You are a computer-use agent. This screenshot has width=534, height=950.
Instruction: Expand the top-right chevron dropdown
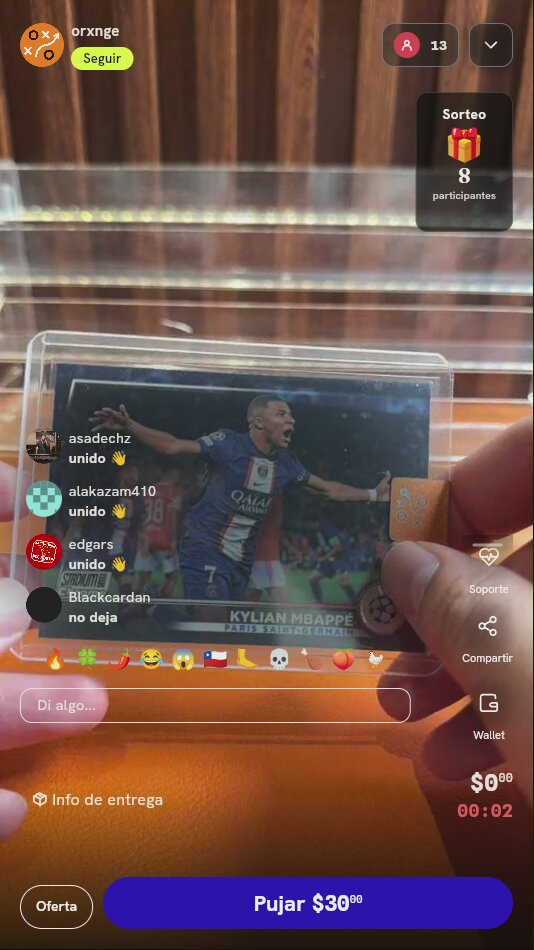coord(491,45)
